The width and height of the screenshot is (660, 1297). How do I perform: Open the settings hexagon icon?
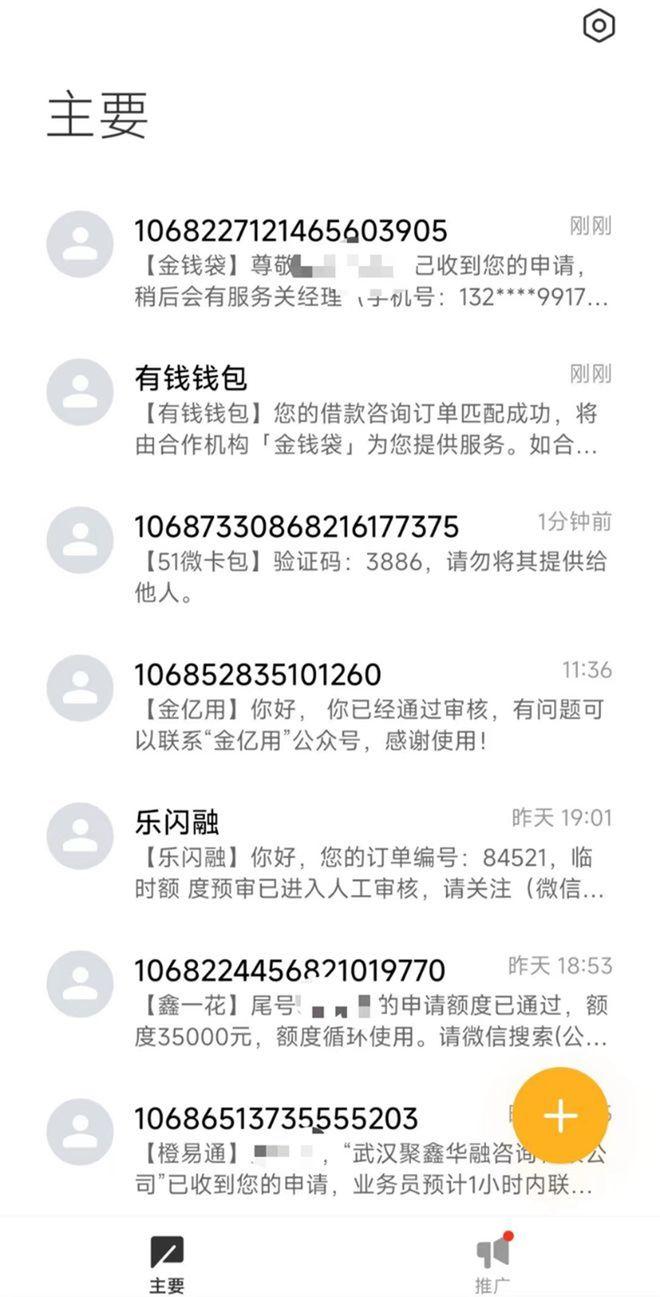(x=598, y=27)
